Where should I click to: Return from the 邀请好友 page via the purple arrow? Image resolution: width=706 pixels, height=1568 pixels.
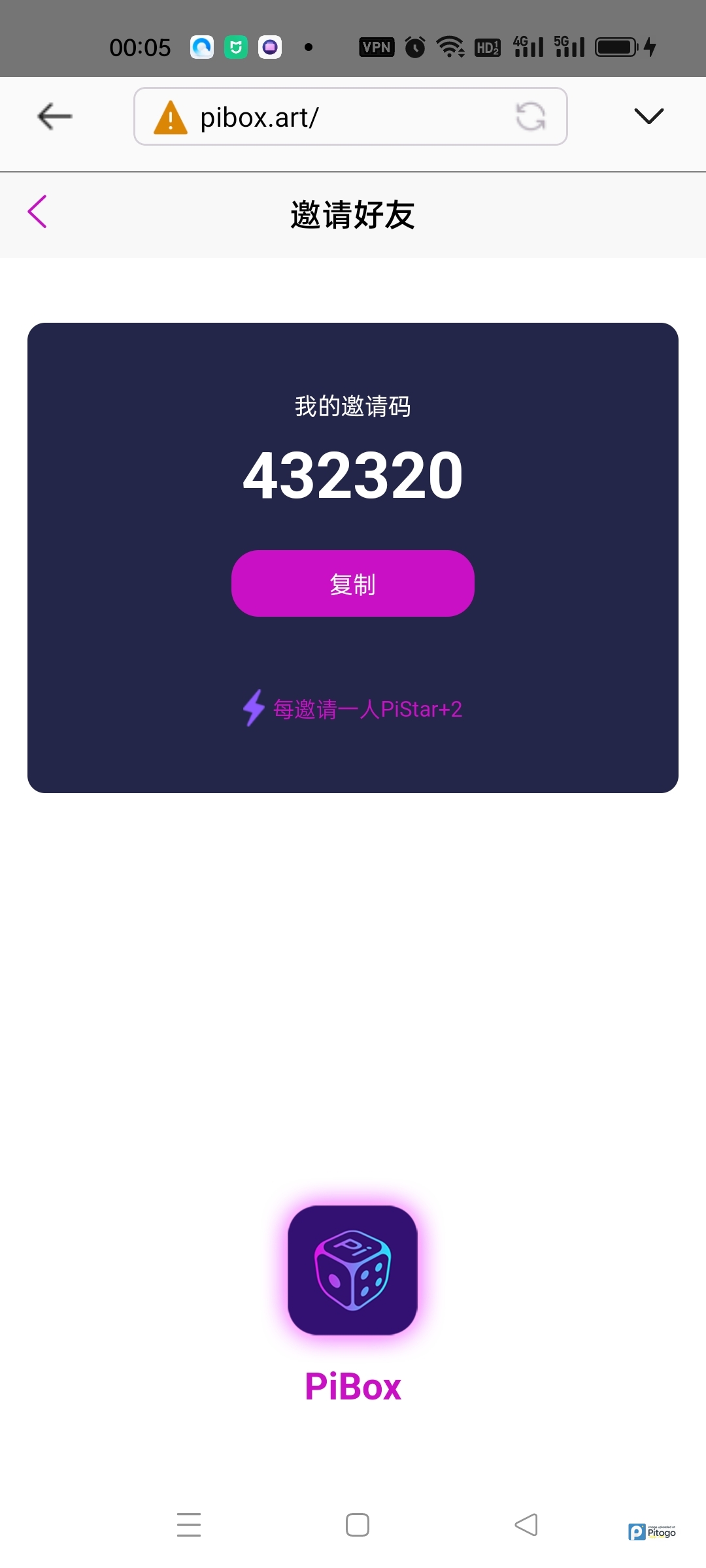[37, 212]
